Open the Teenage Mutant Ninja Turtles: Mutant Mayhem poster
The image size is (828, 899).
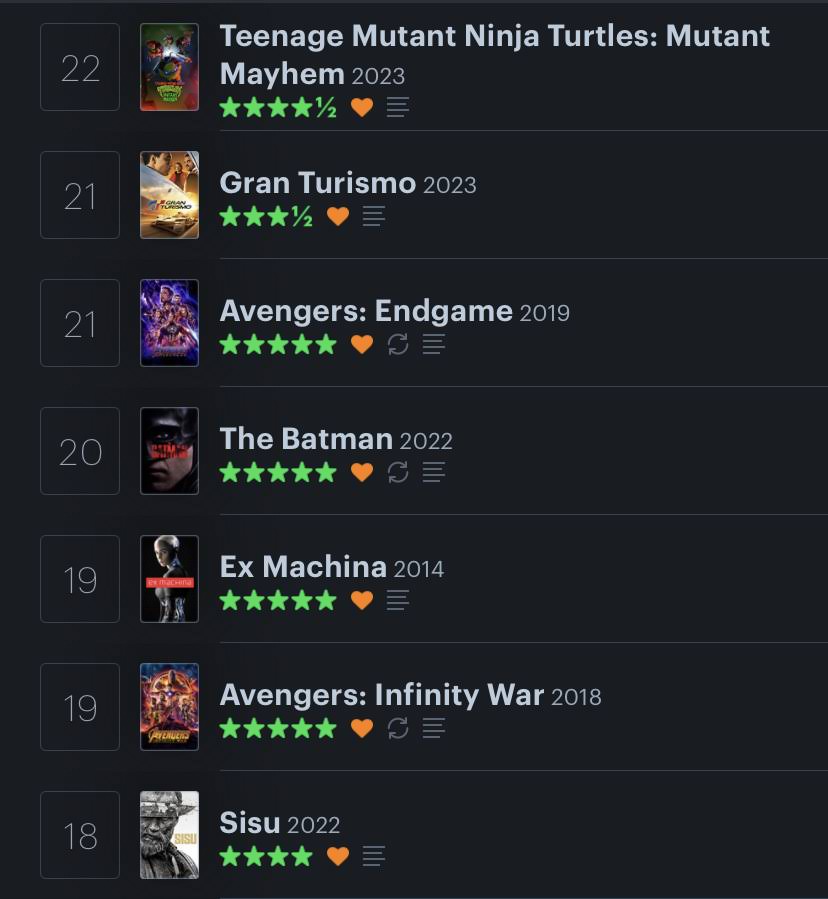pyautogui.click(x=169, y=67)
